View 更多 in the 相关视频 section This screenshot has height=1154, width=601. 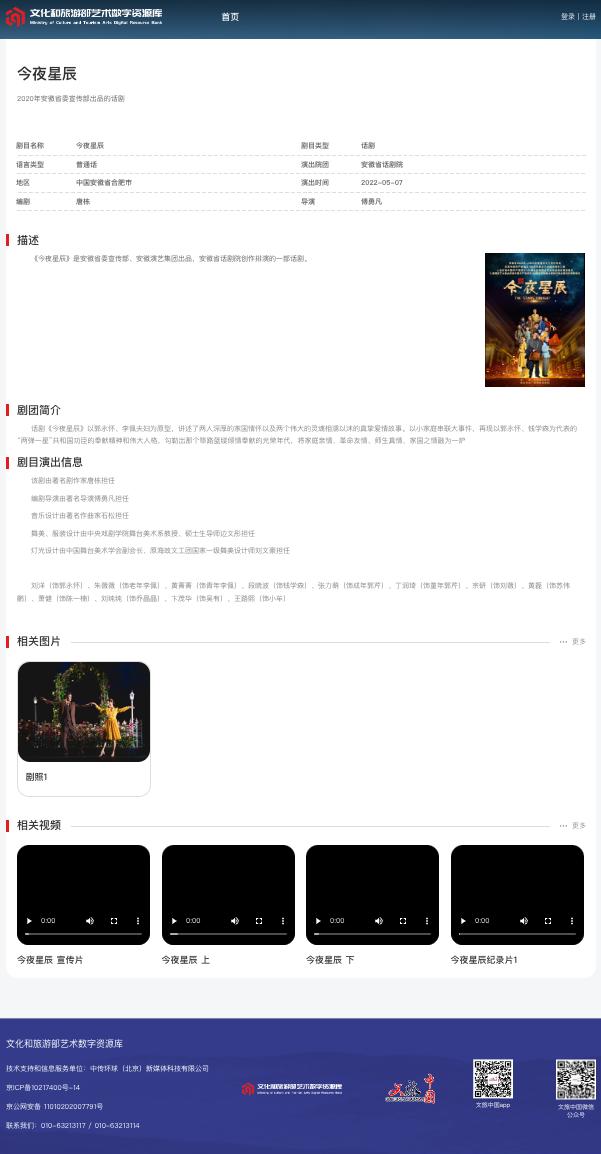(x=573, y=826)
